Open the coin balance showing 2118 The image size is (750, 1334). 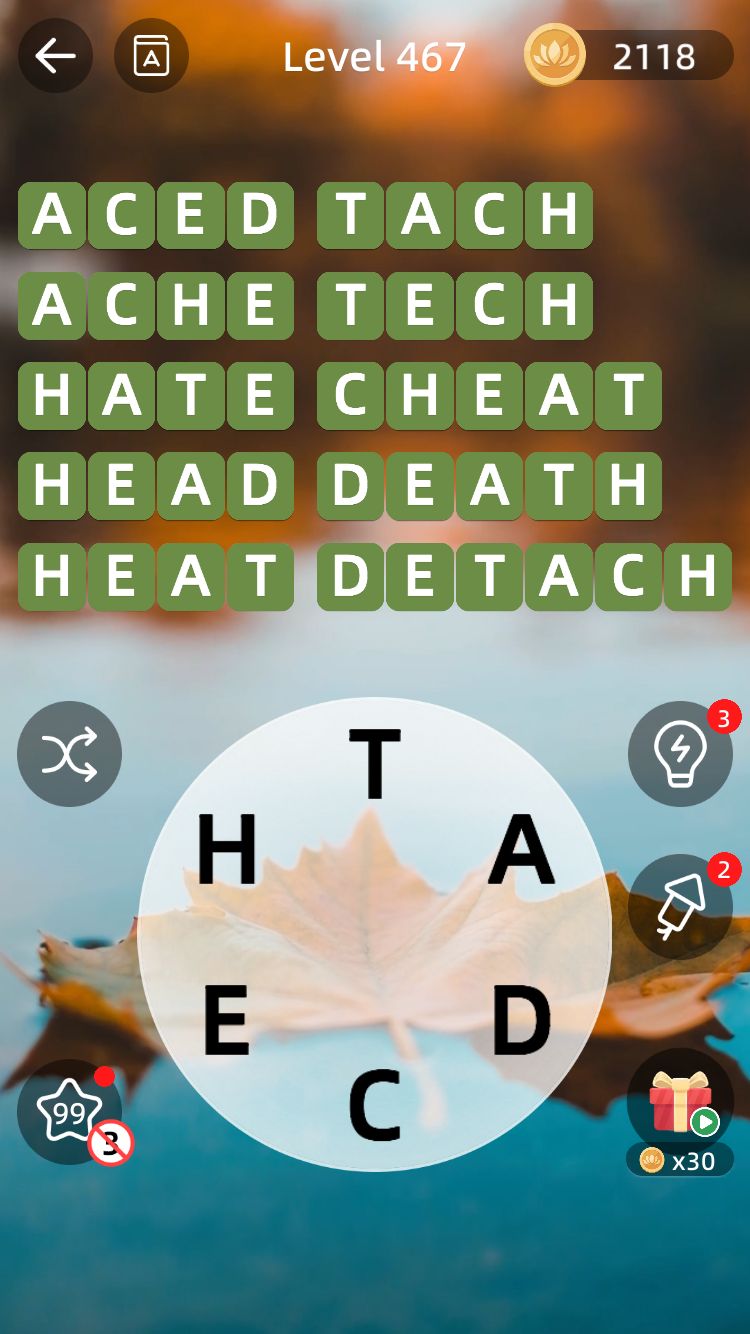tap(630, 56)
